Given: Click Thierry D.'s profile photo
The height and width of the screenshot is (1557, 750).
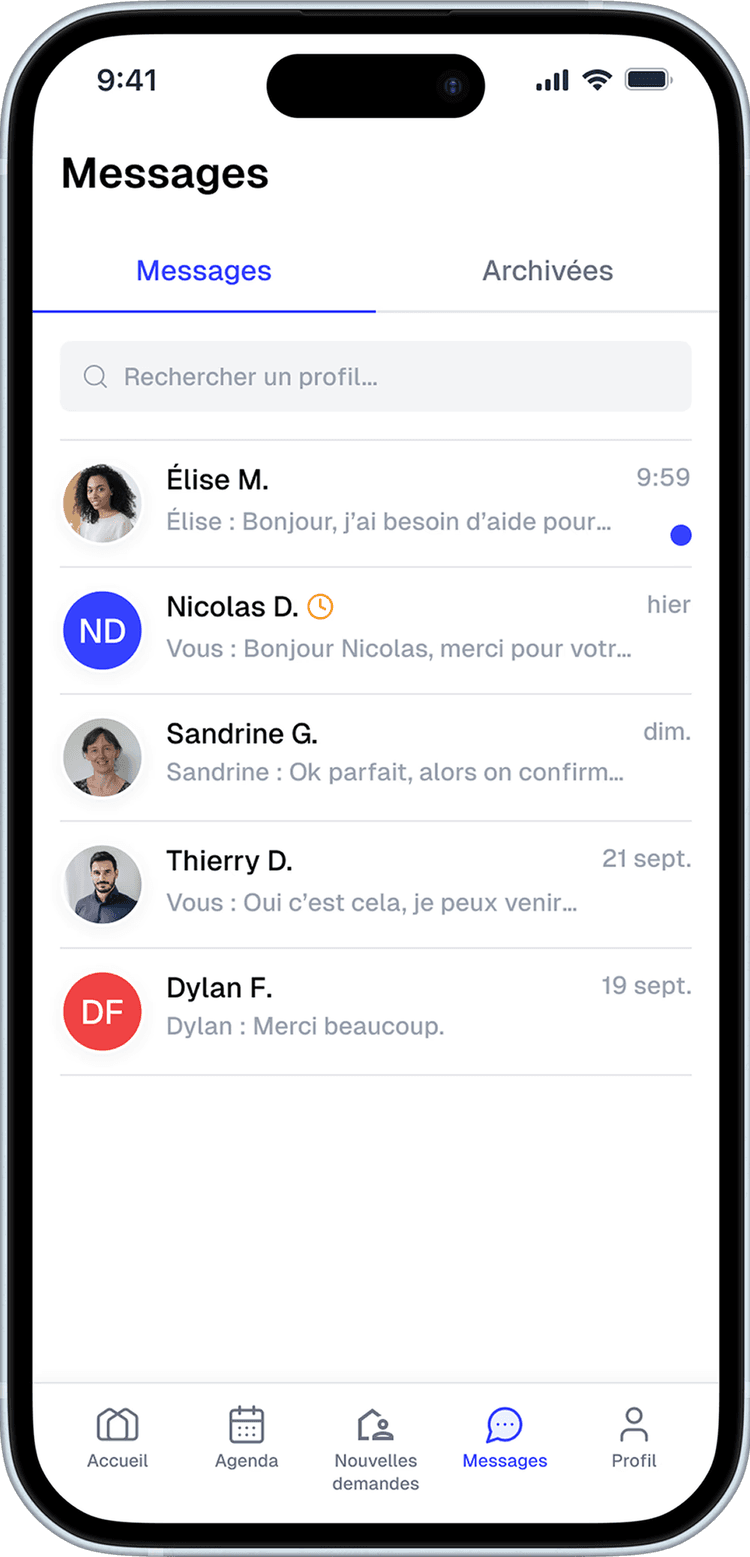Looking at the screenshot, I should 102,884.
